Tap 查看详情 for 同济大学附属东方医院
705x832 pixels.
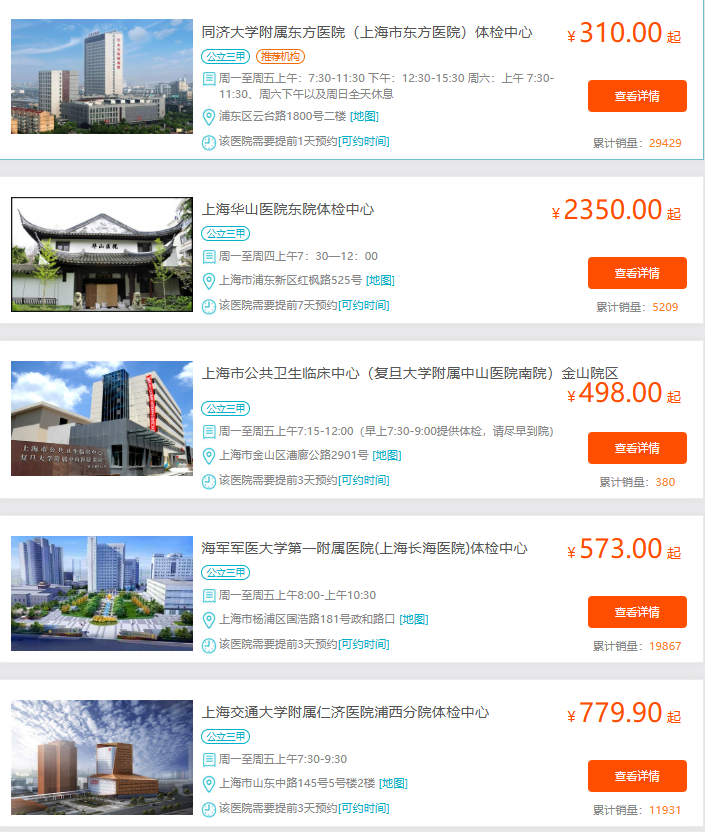coord(637,96)
